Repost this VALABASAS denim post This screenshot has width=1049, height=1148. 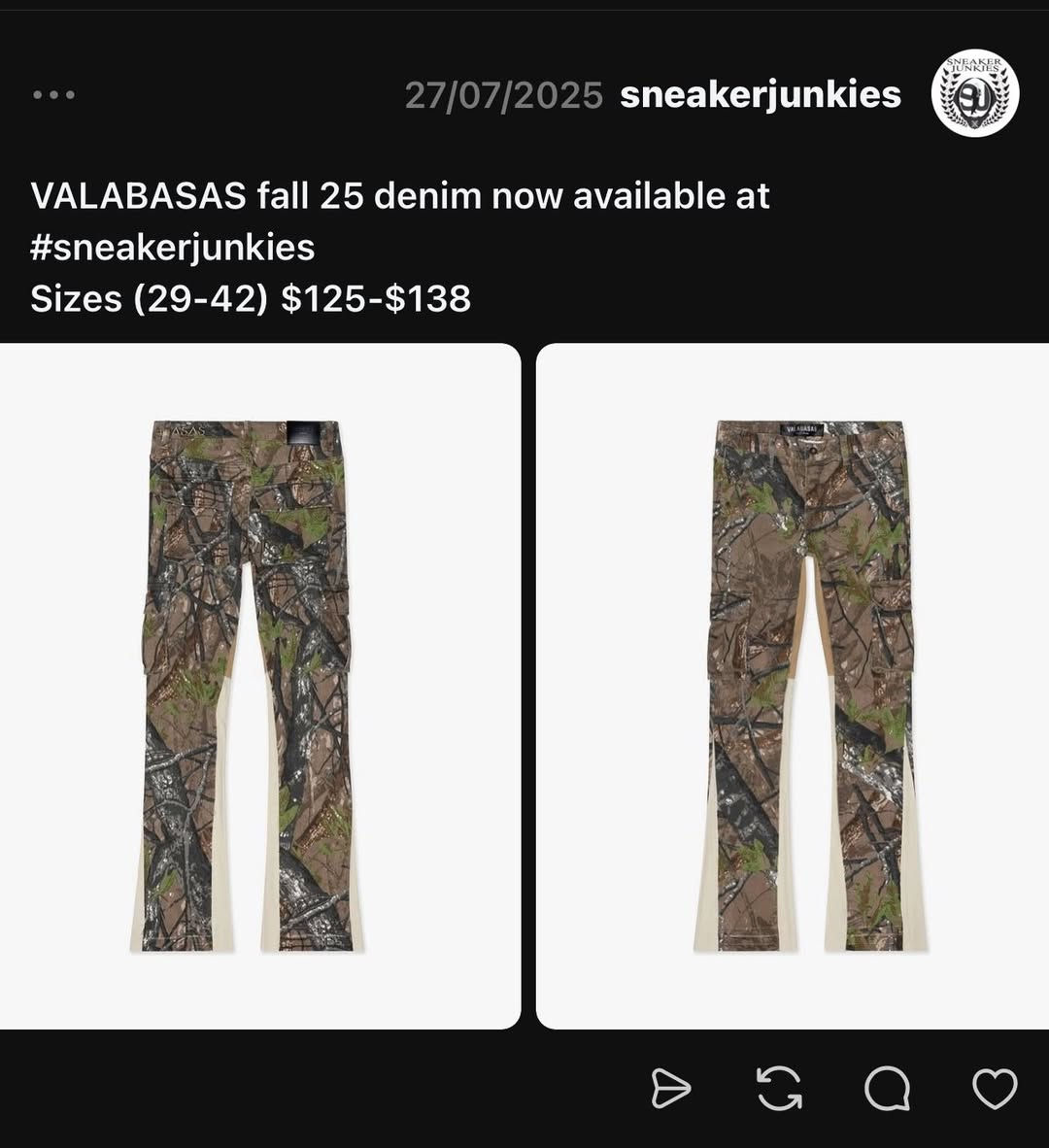(779, 1088)
